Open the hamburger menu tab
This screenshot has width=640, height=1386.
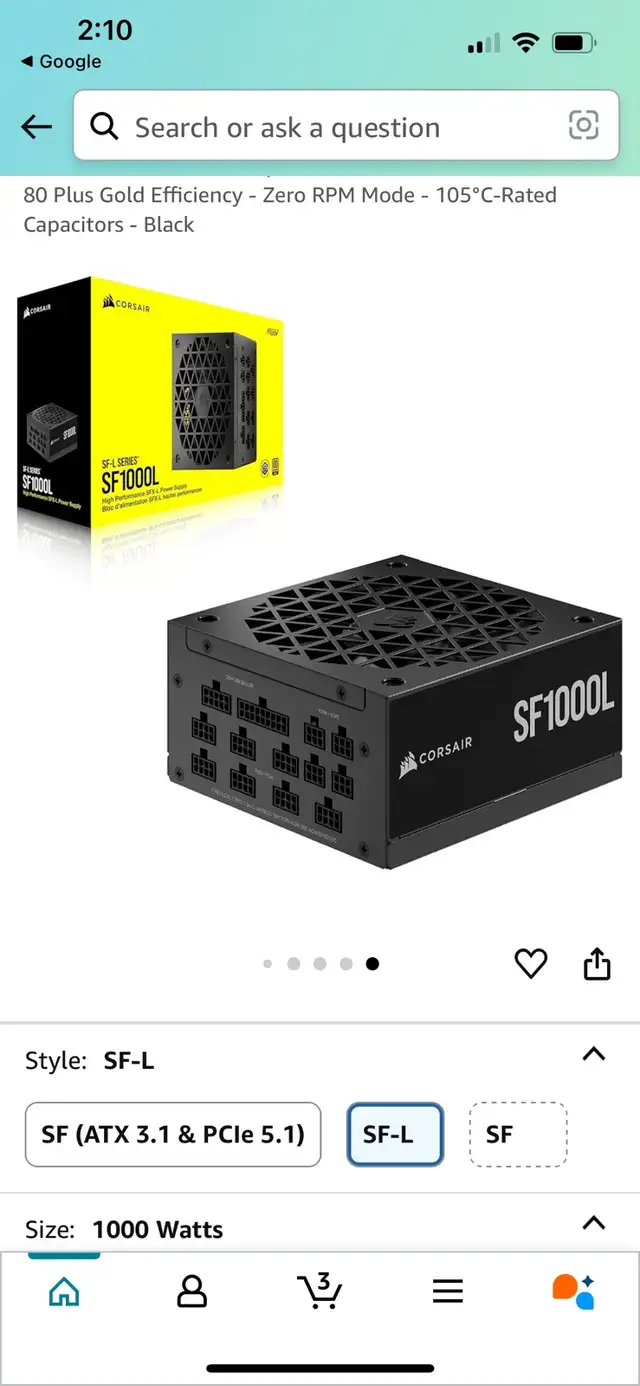pyautogui.click(x=448, y=1291)
